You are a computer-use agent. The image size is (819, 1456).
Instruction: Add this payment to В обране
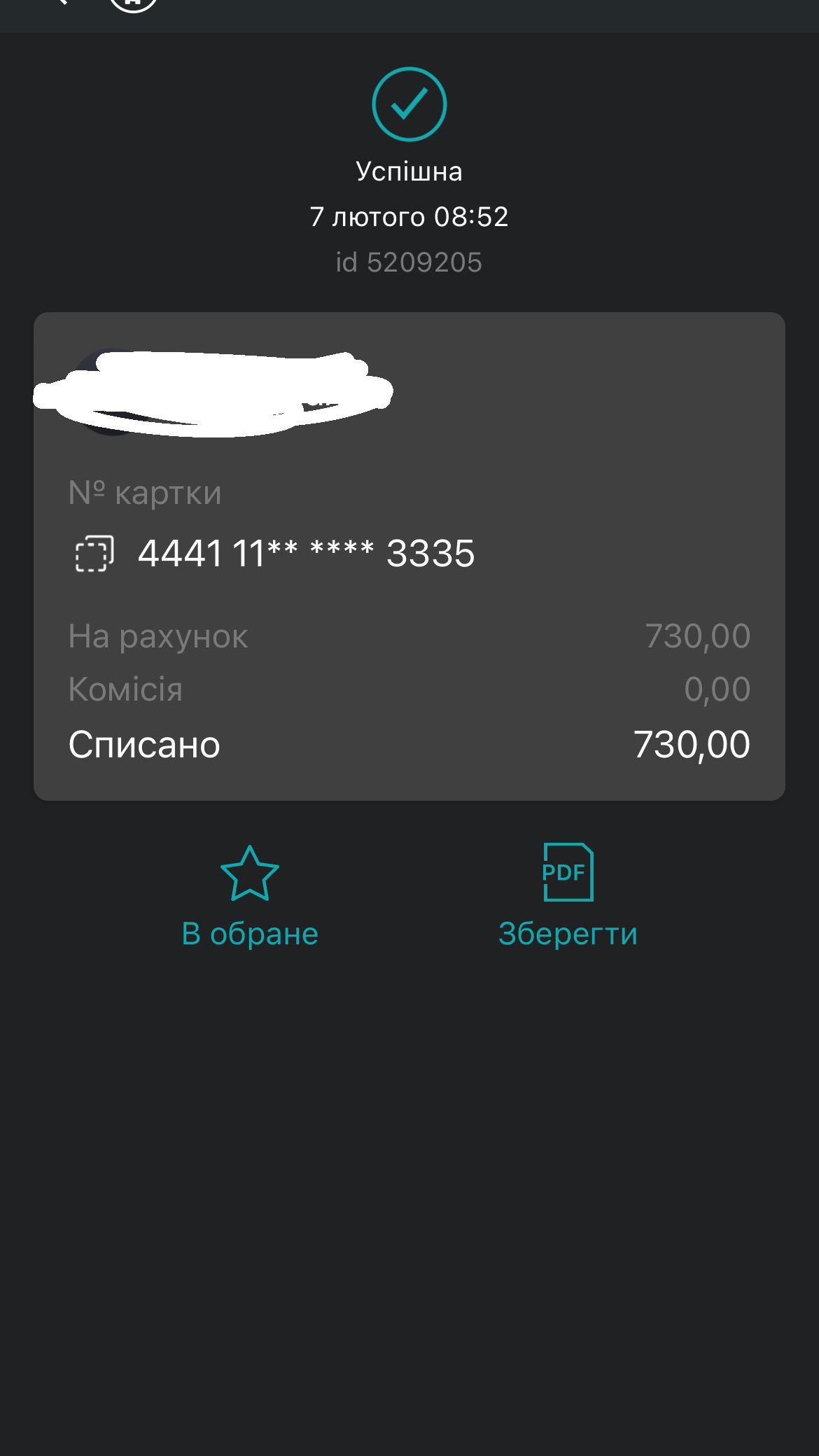pos(250,895)
